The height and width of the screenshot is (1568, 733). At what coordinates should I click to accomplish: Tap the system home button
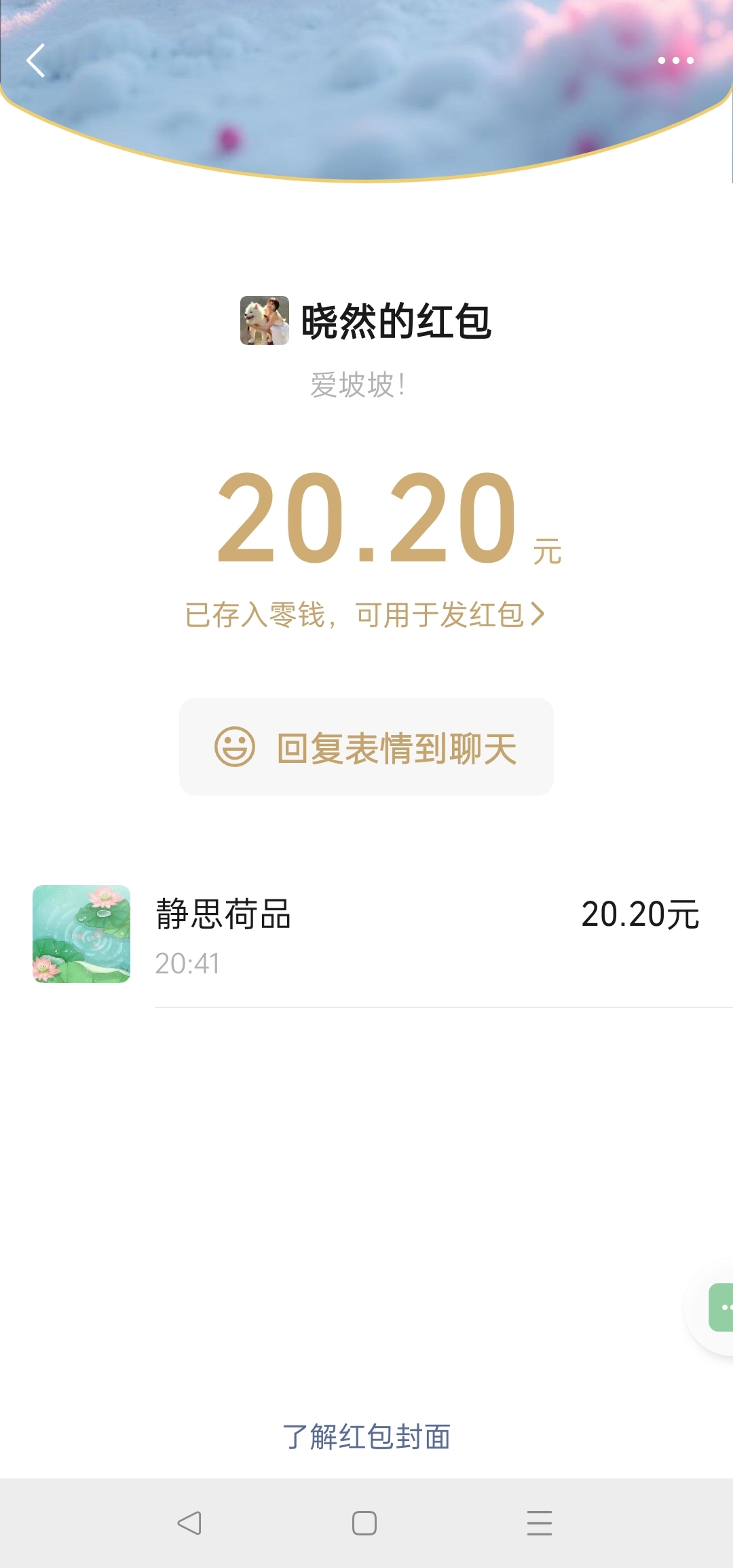coord(364,1523)
